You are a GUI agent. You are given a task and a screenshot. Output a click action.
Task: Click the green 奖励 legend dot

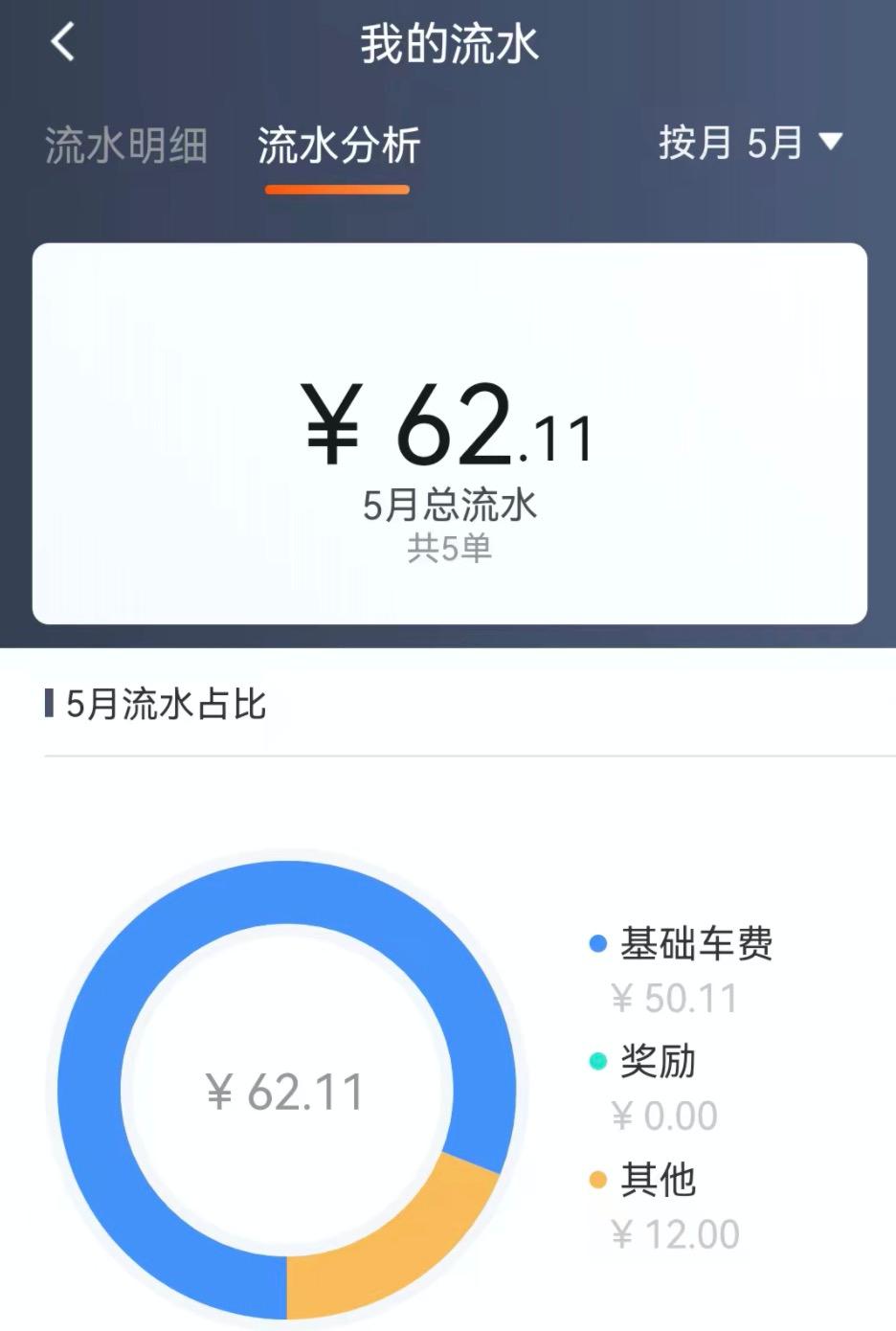(597, 1062)
